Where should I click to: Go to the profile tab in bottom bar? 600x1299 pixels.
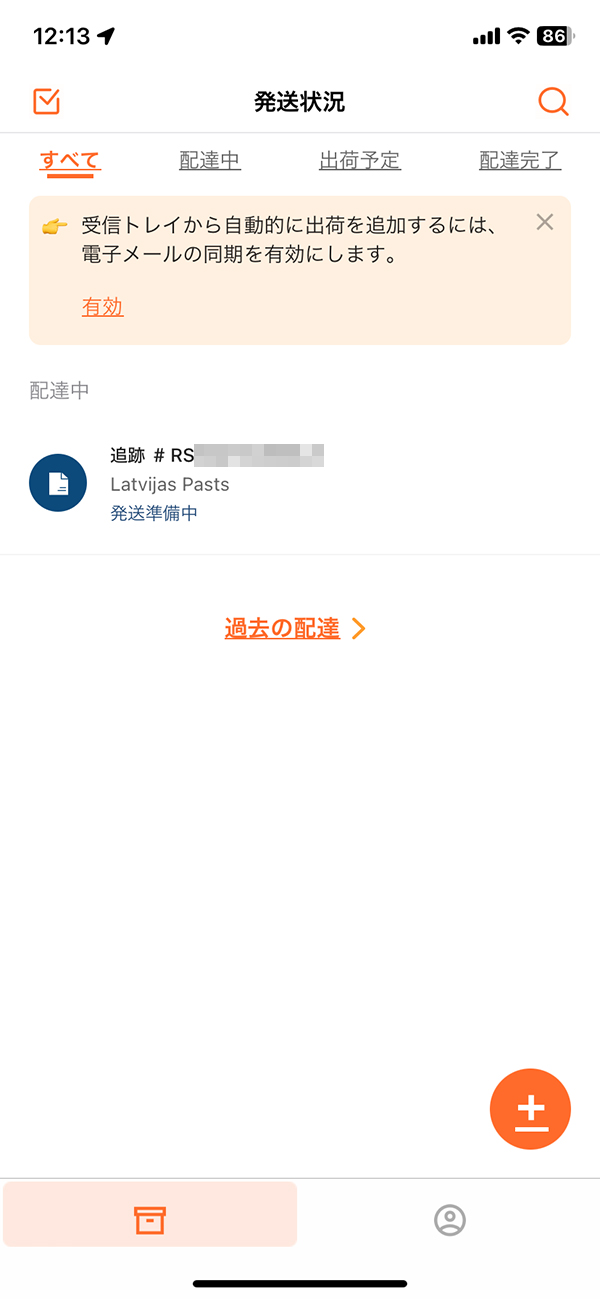point(450,1219)
